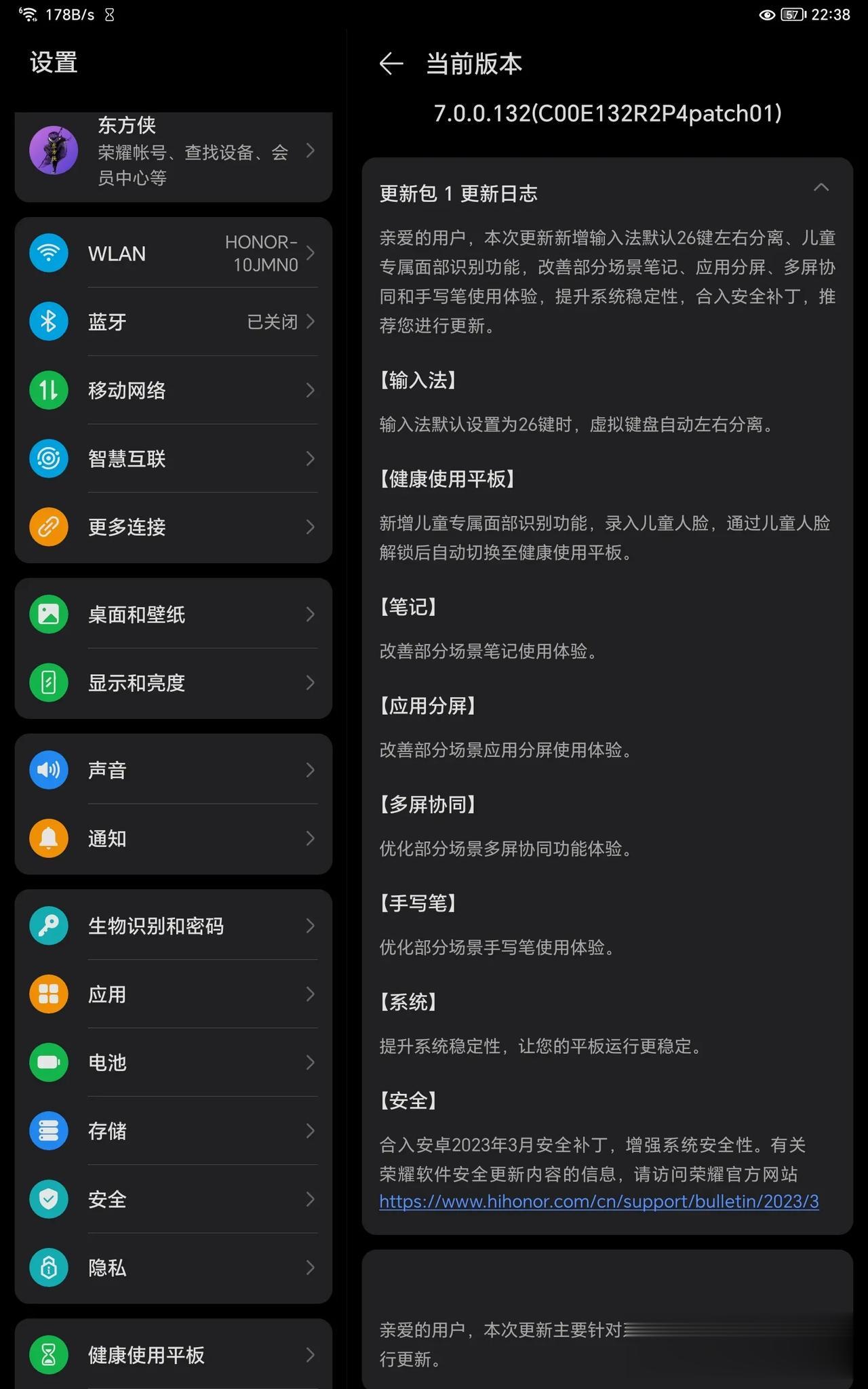
Task: Open 声音 settings
Action: coord(174,770)
